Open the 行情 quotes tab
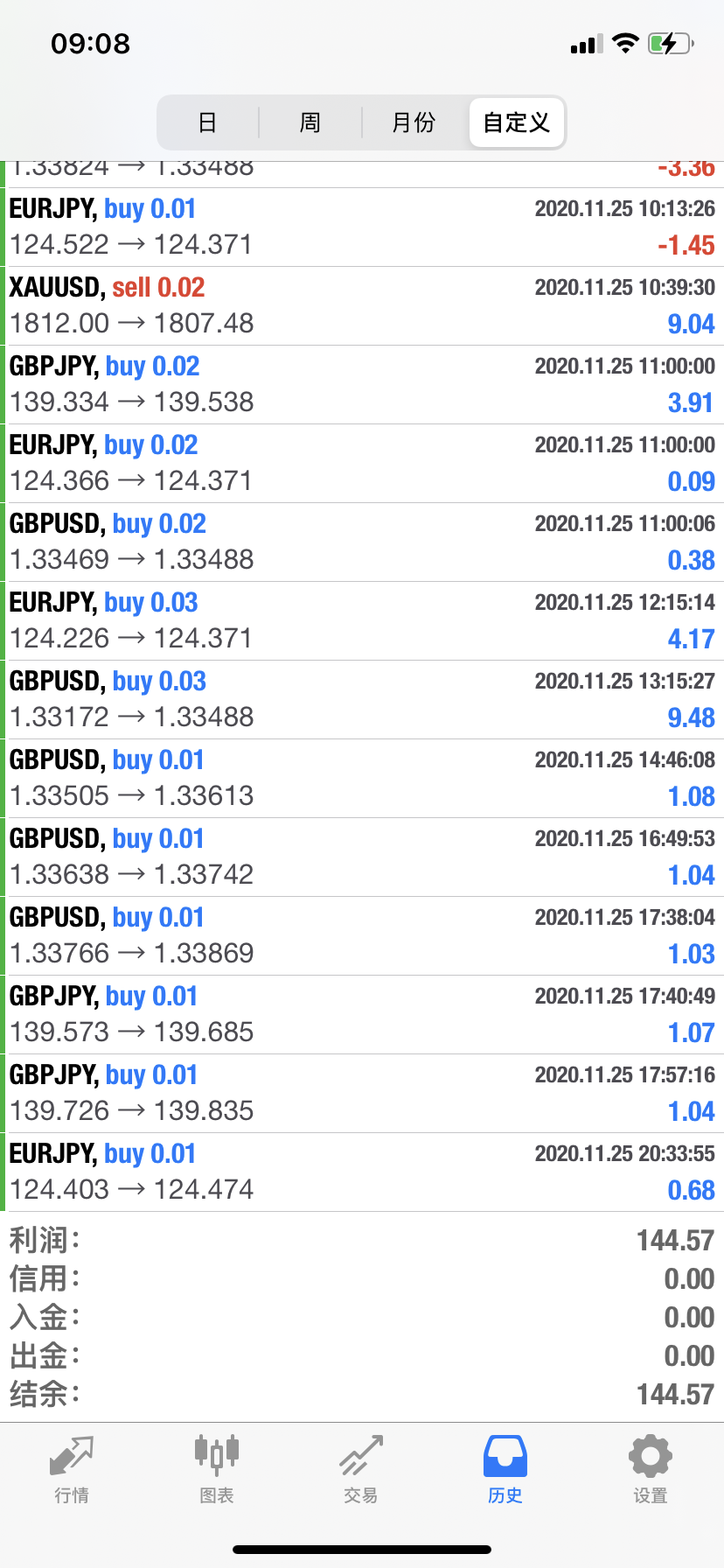The width and height of the screenshot is (724, 1568). [x=72, y=1470]
